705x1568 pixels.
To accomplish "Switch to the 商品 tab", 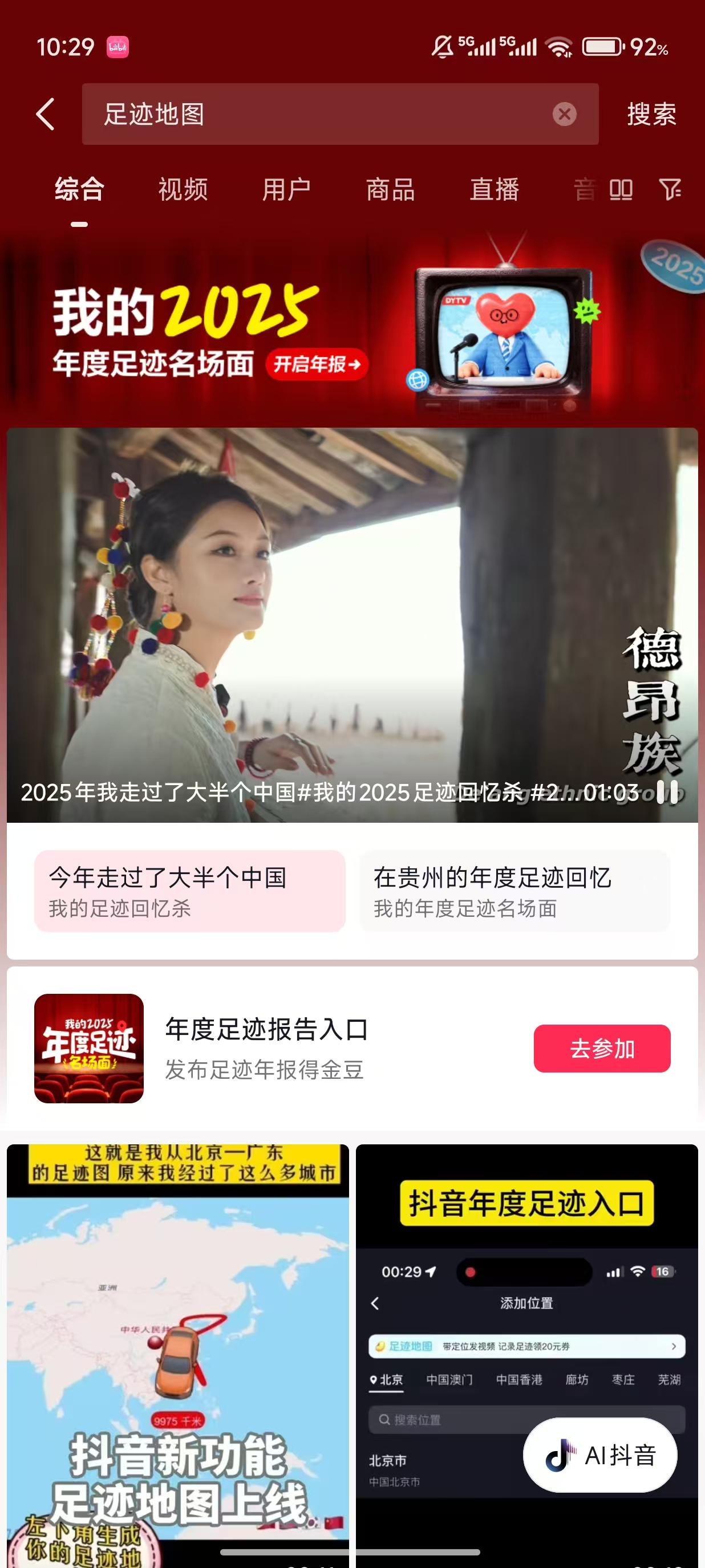I will pos(390,189).
